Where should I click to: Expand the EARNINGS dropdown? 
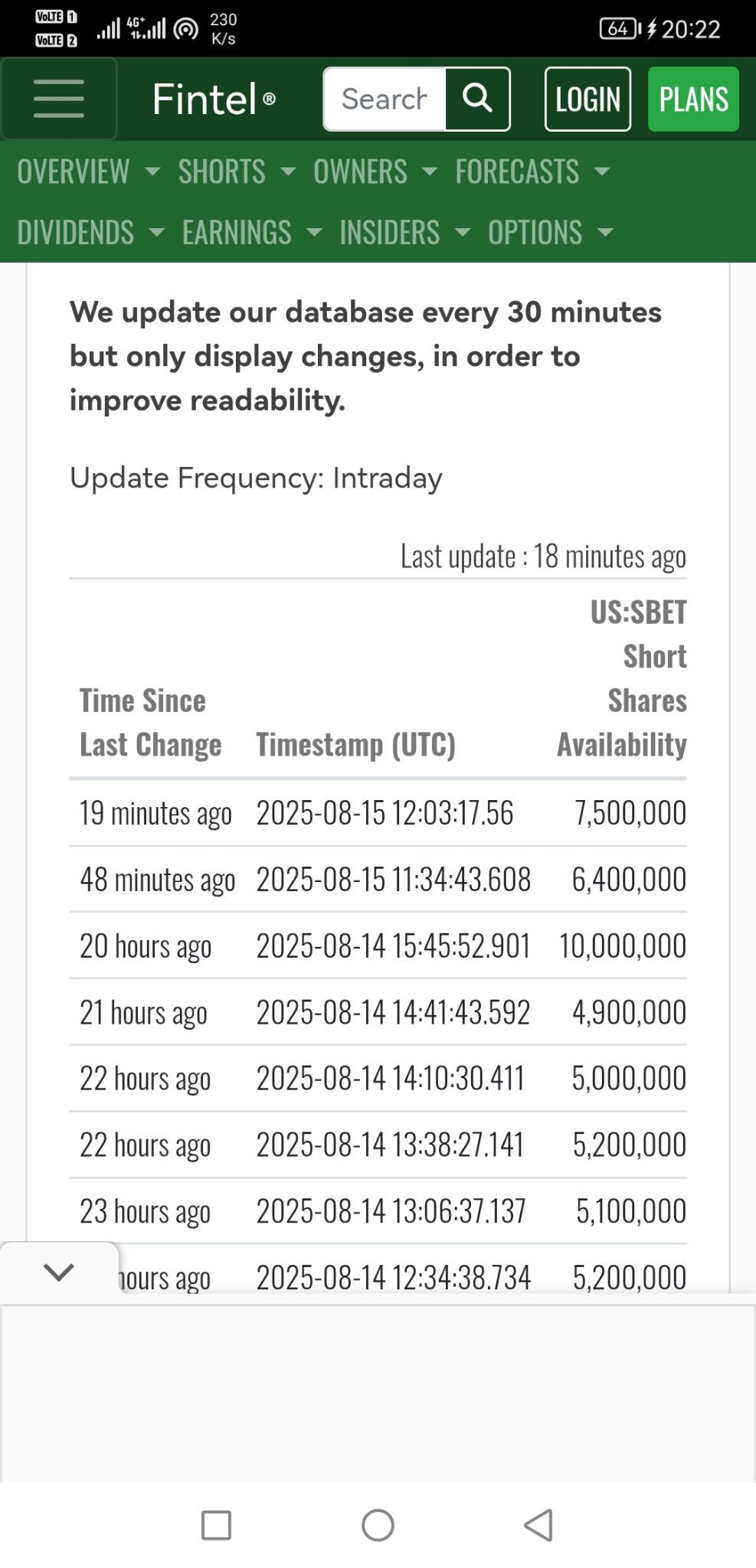coord(252,232)
